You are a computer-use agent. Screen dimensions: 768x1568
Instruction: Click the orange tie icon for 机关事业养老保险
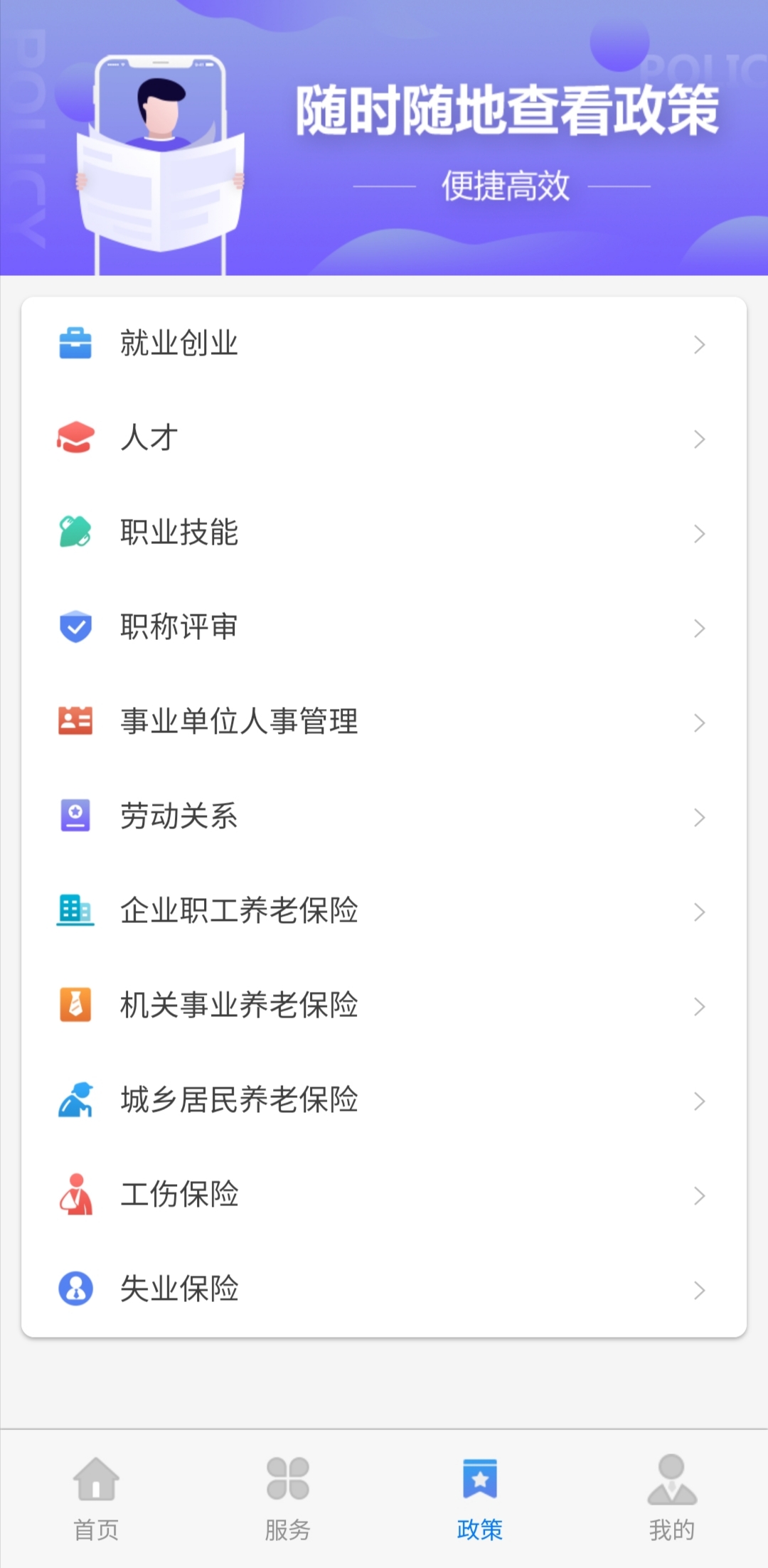(x=76, y=1006)
